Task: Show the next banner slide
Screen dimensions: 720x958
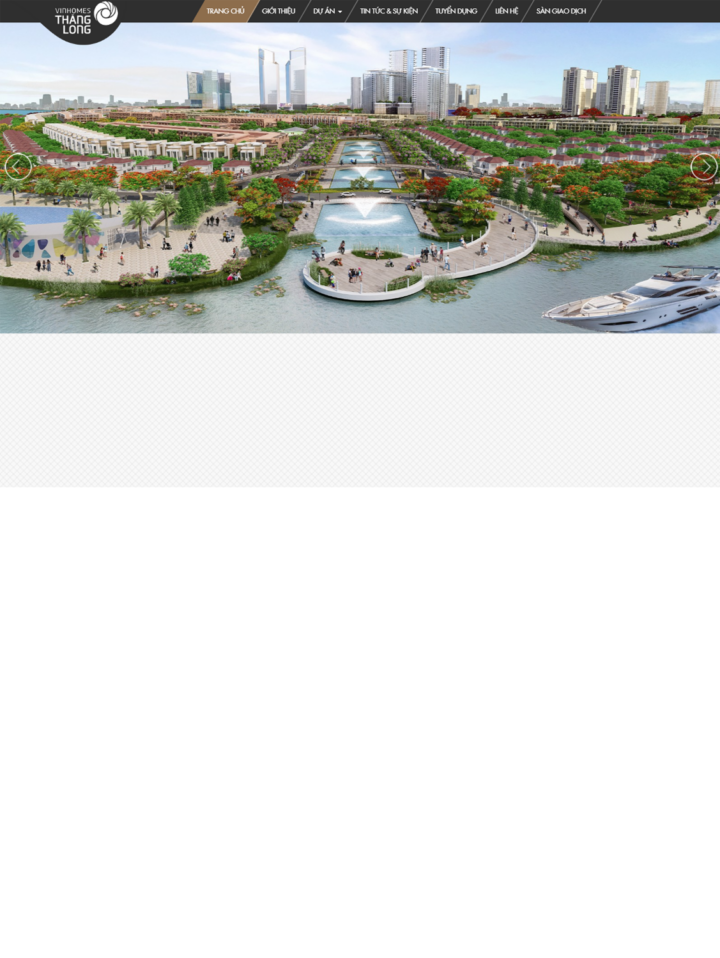Action: [x=703, y=167]
